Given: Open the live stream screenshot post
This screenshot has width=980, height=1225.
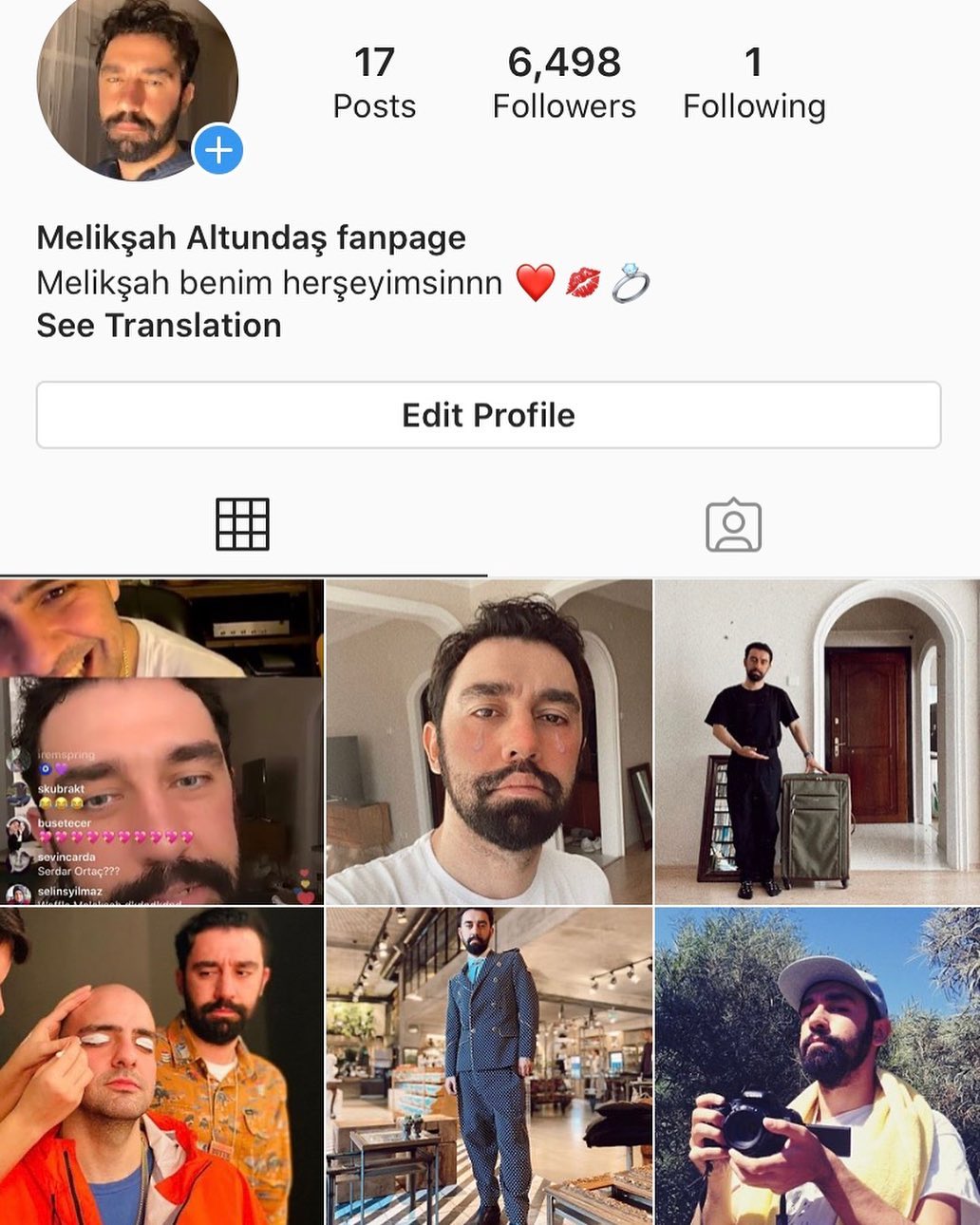Looking at the screenshot, I should (161, 742).
